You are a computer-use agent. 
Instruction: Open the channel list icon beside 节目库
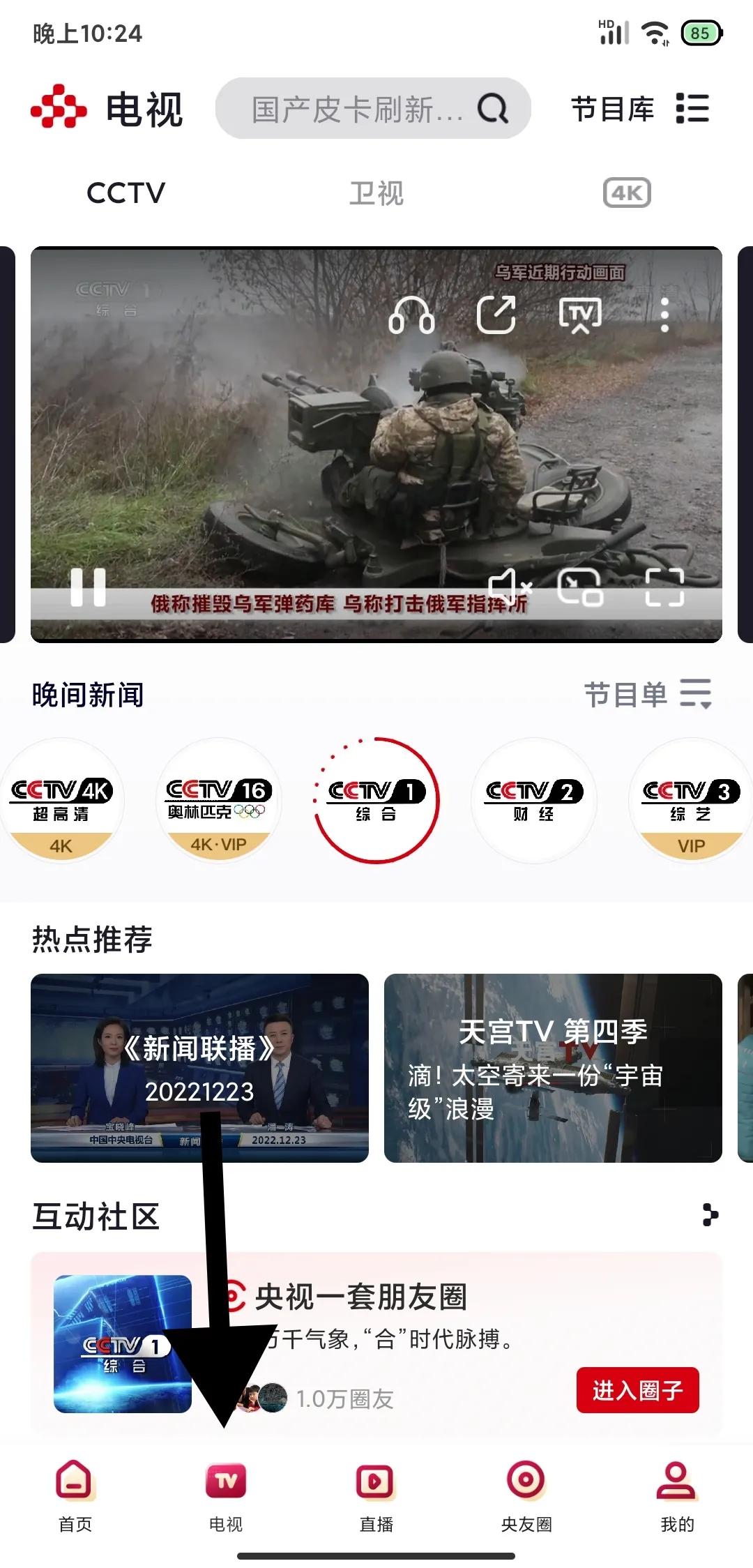(x=692, y=109)
